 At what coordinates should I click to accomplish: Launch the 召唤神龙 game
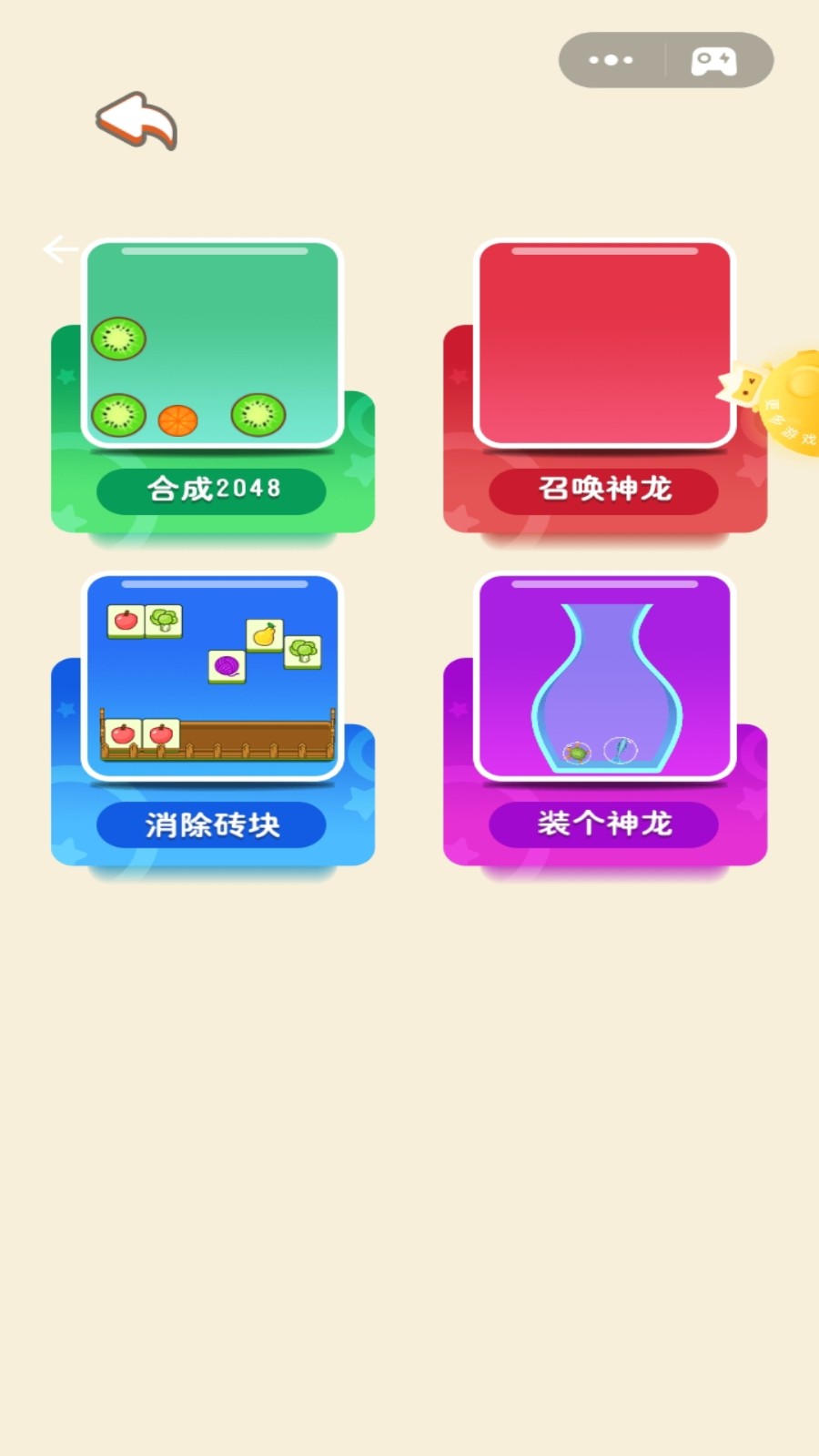603,490
